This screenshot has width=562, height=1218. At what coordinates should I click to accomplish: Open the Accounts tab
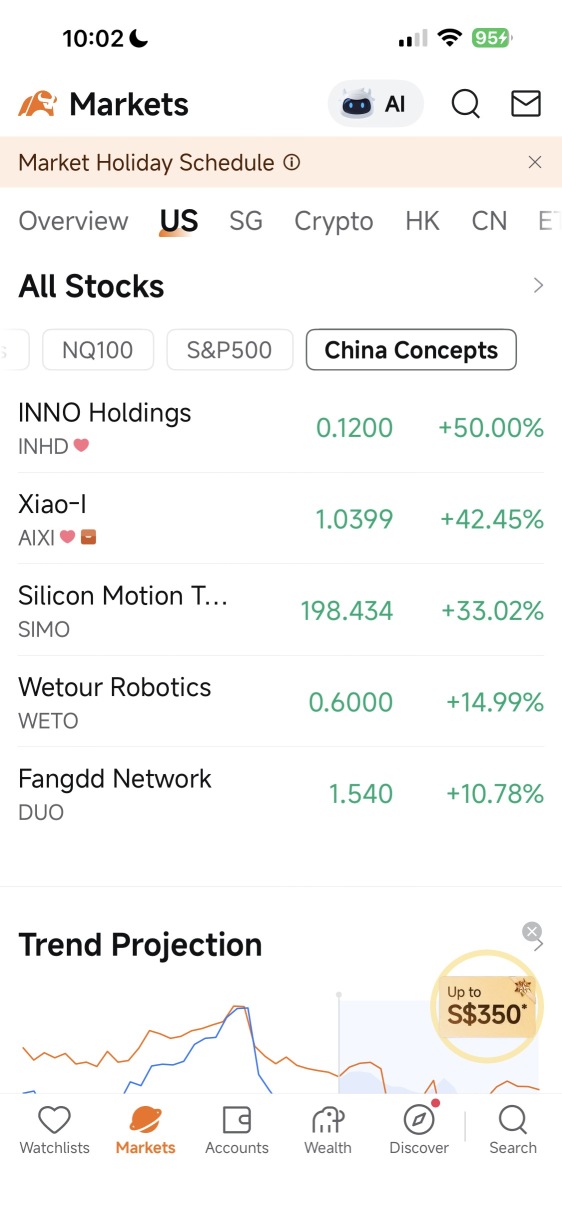click(x=237, y=1130)
